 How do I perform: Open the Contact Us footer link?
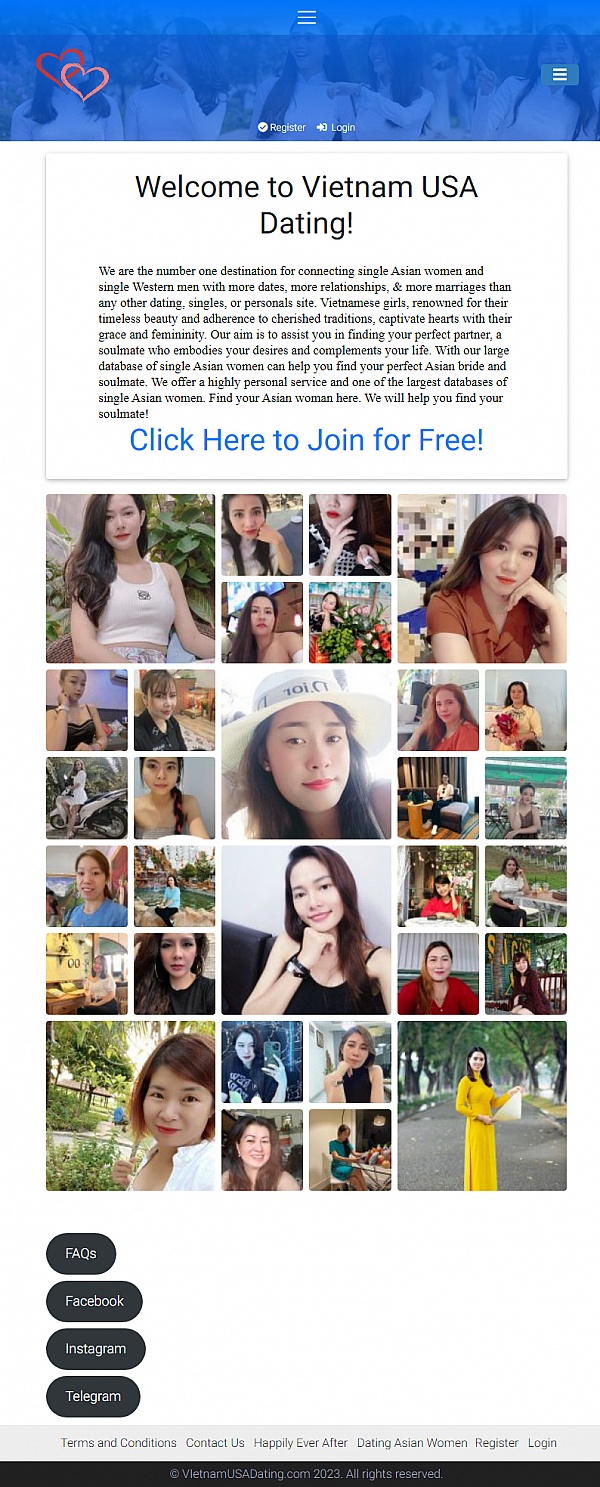215,1443
